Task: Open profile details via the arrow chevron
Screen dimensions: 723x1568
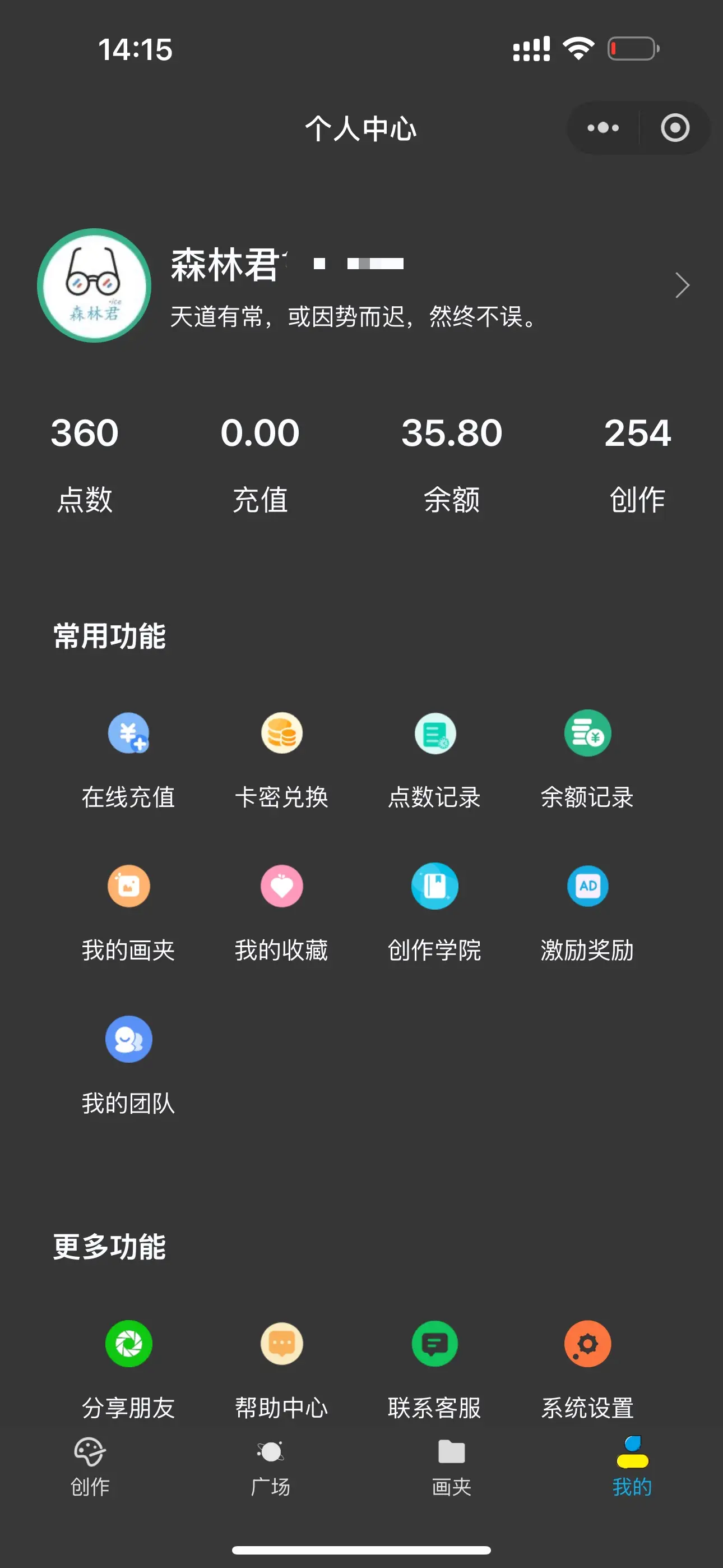Action: coord(682,285)
